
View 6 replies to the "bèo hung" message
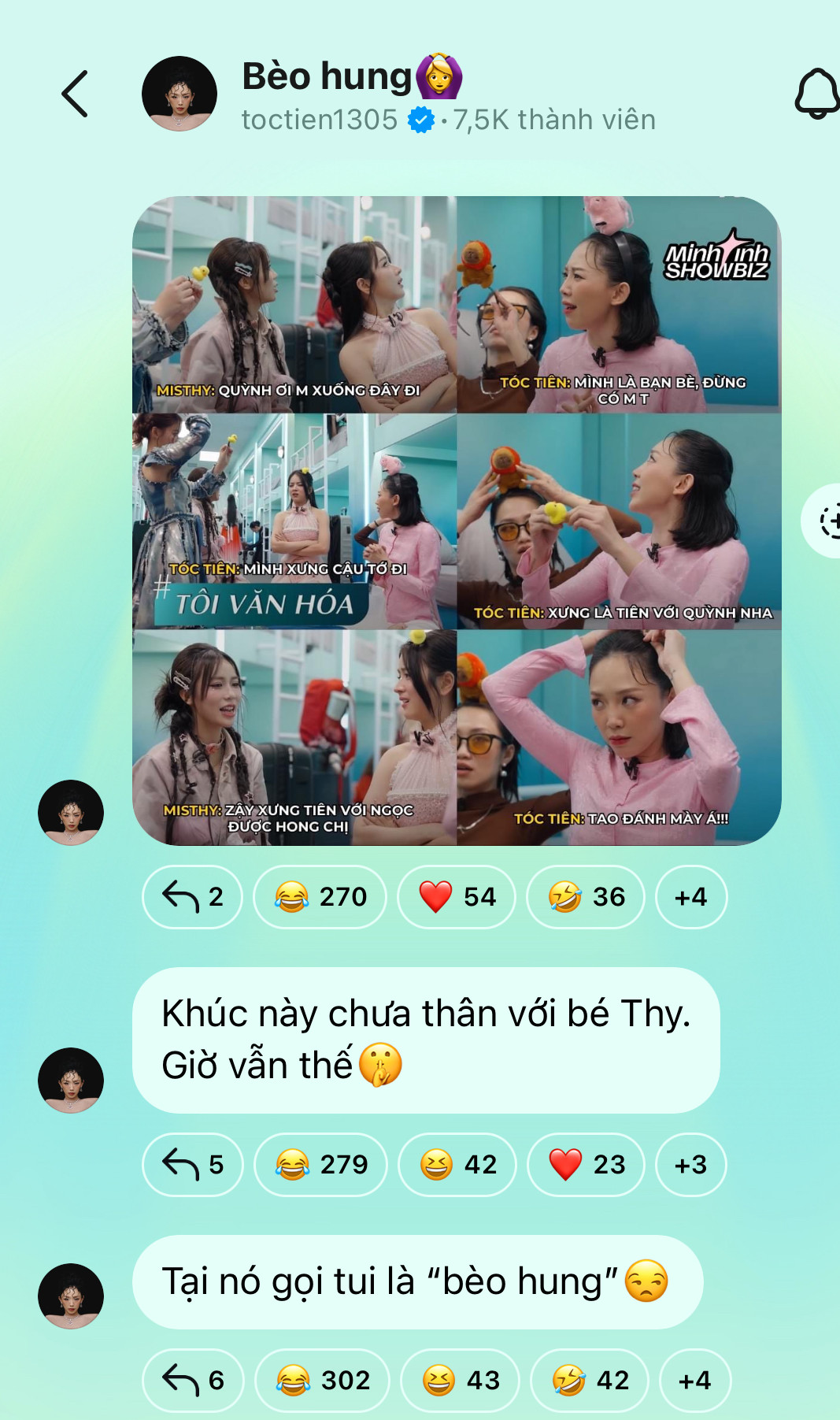193,1381
